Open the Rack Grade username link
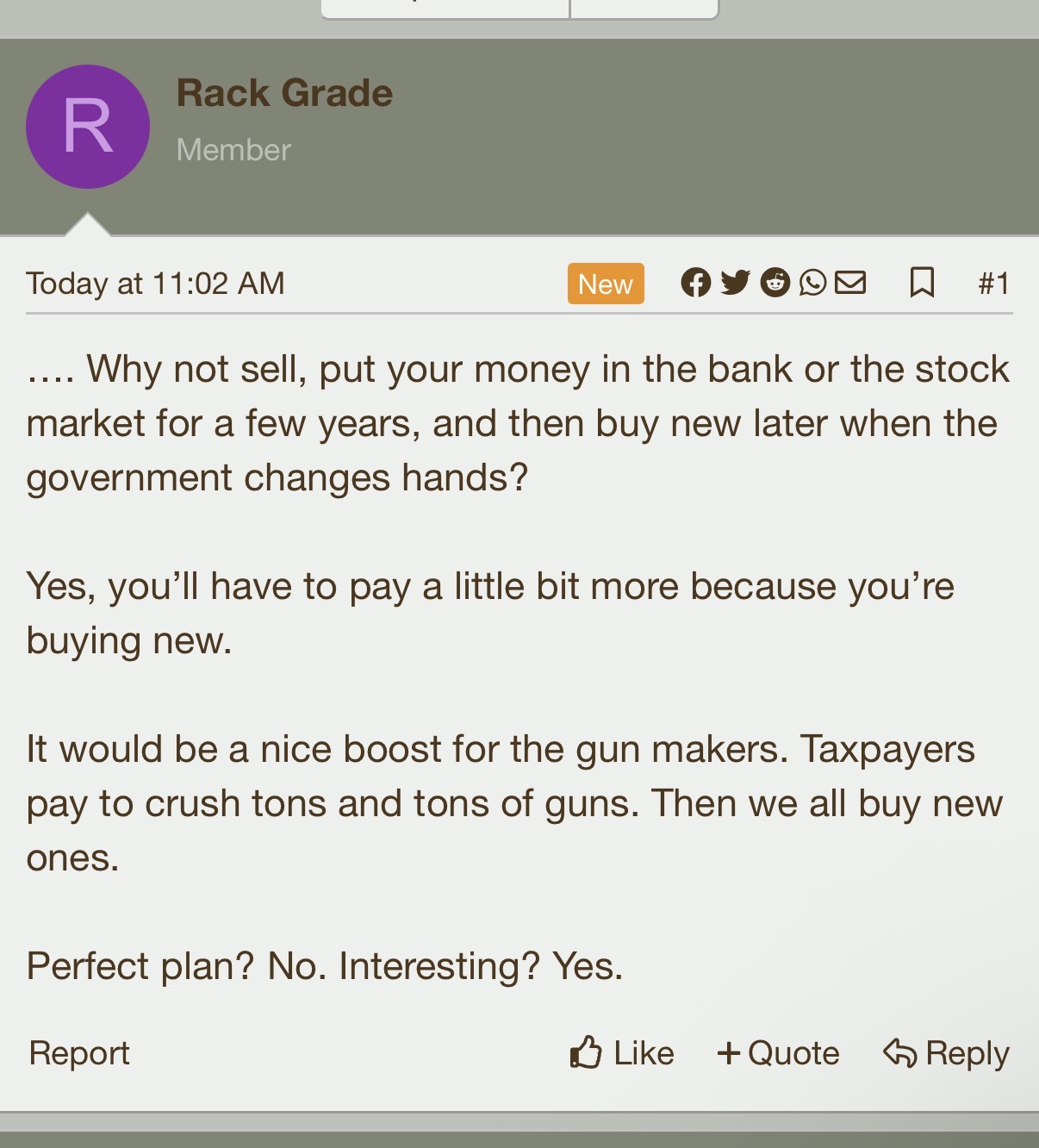Screen dimensions: 1039x1148 coord(284,93)
